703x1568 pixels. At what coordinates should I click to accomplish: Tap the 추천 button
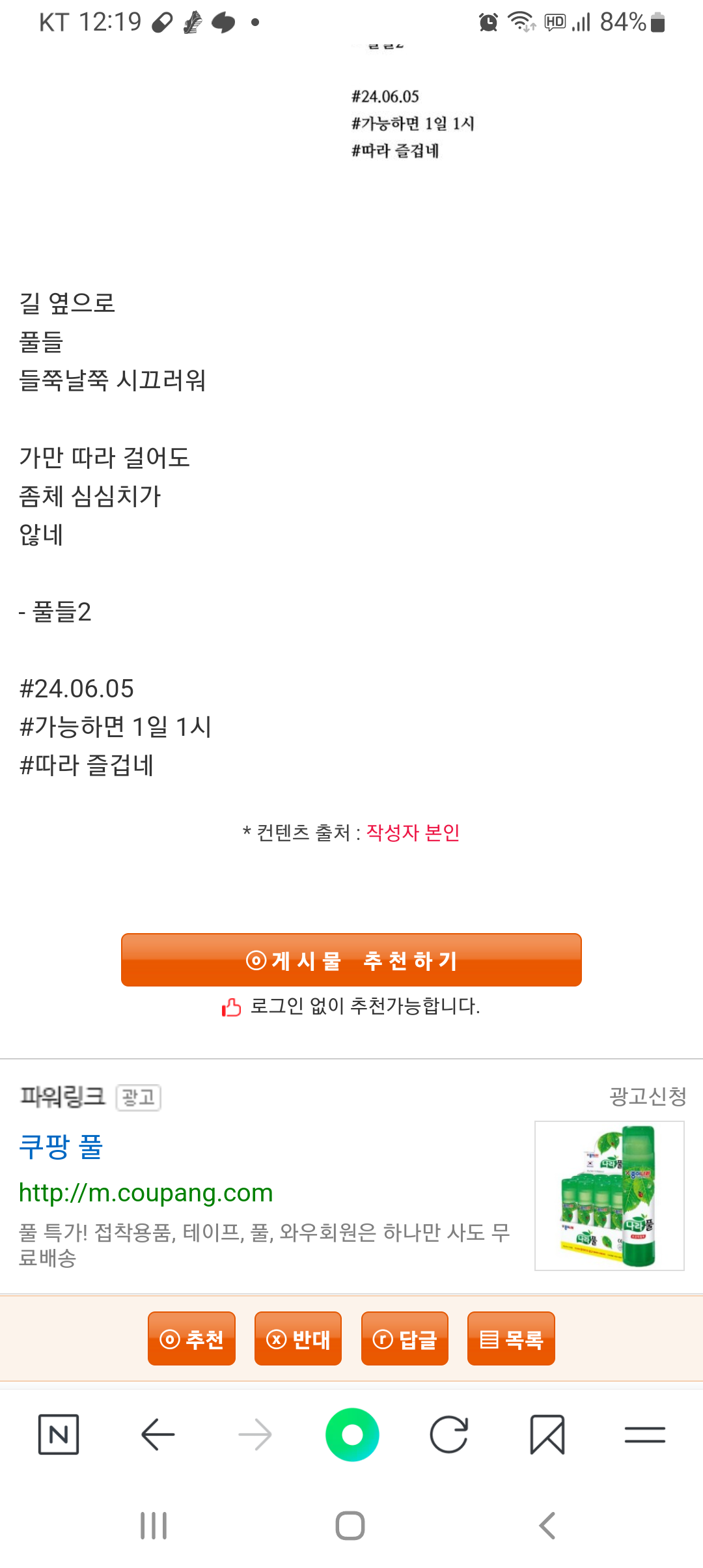[191, 1338]
